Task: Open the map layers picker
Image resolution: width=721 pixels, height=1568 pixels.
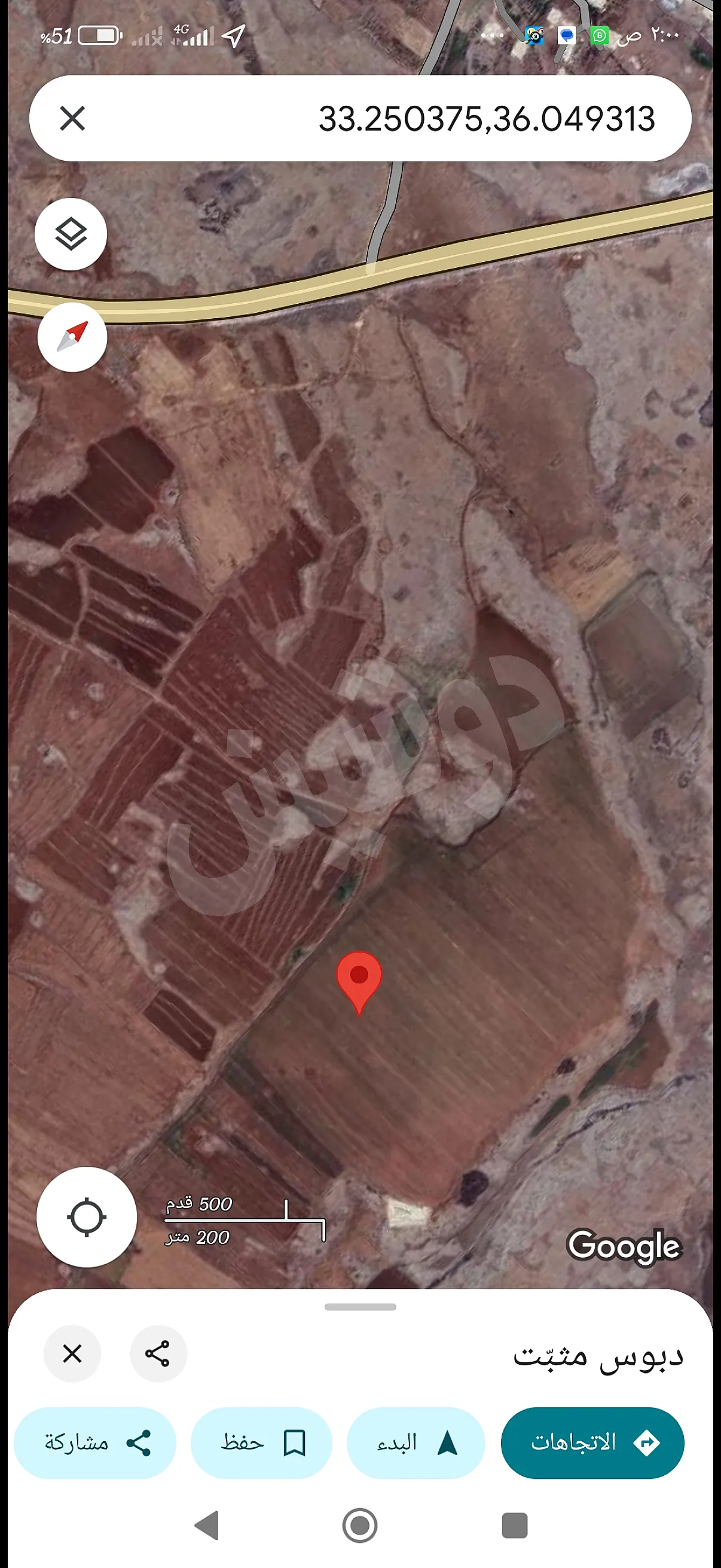Action: click(x=71, y=233)
